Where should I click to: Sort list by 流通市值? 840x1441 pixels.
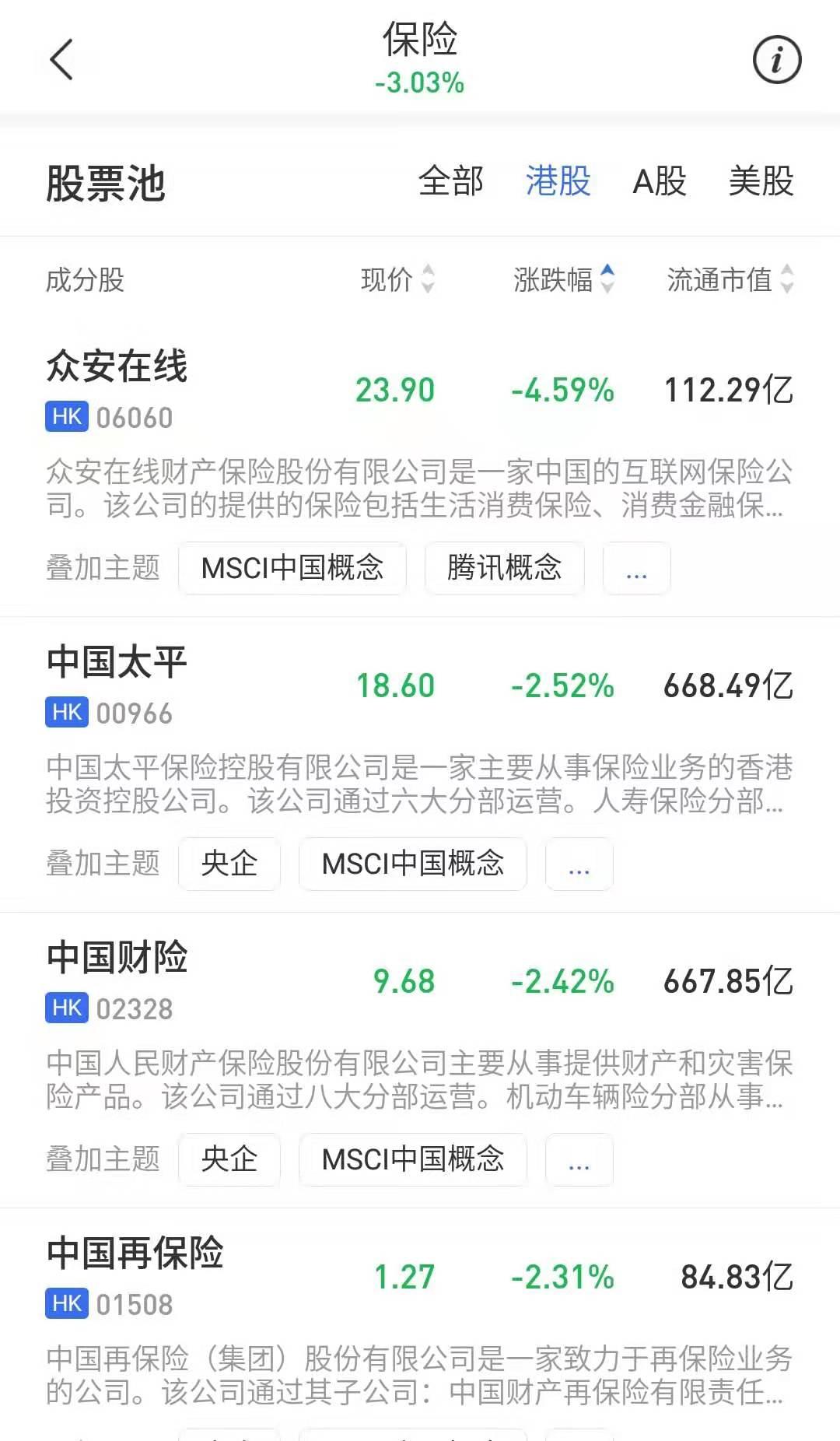(730, 279)
